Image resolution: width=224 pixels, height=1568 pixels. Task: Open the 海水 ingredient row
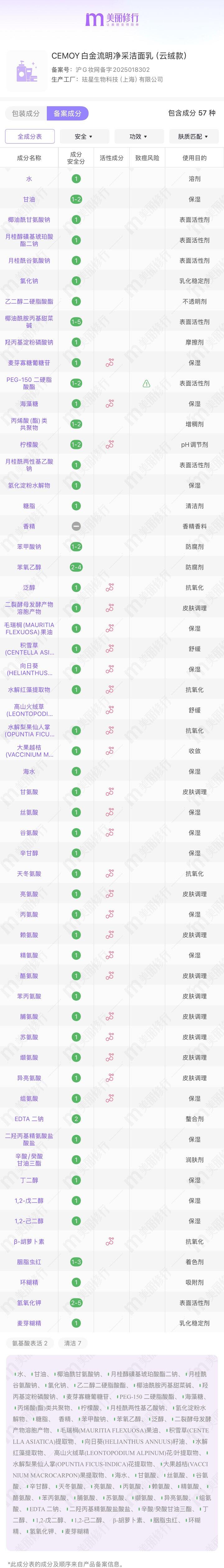tap(112, 771)
